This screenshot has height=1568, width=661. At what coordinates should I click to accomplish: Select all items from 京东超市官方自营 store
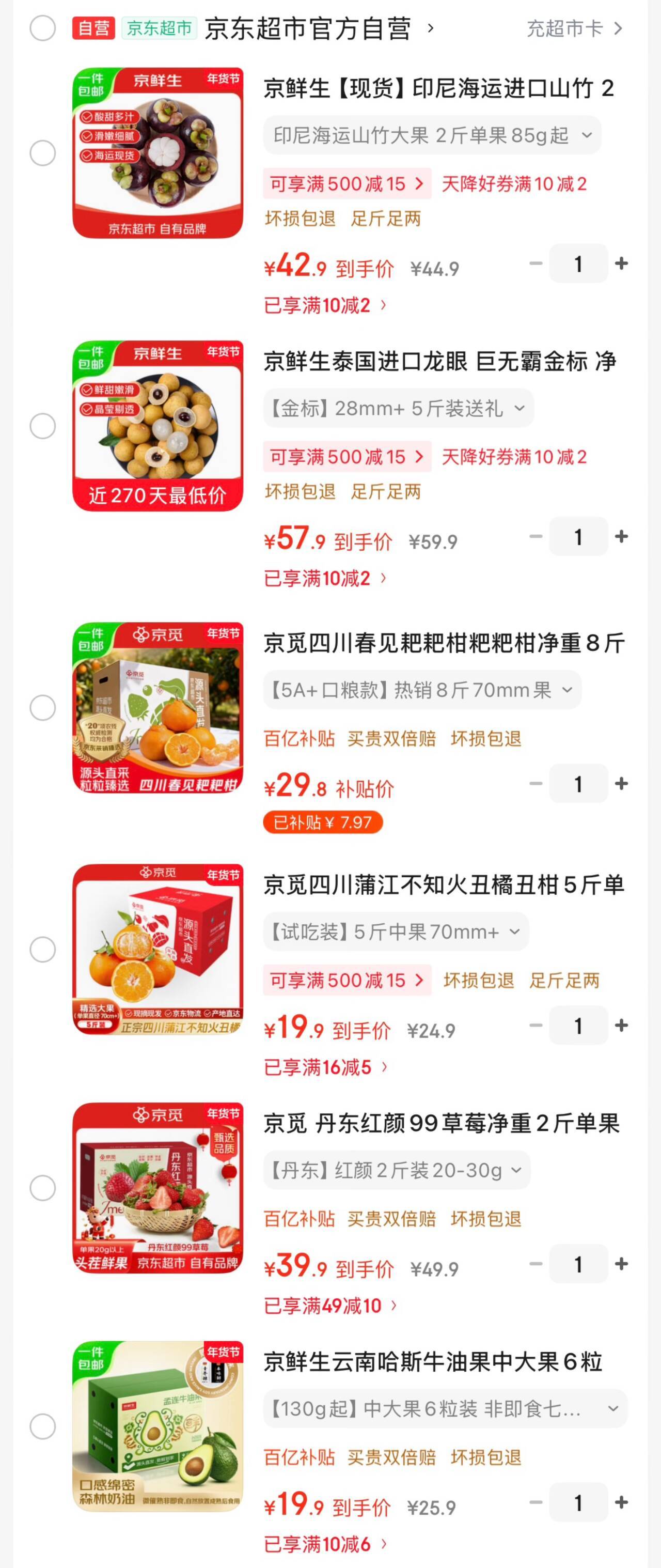tap(43, 28)
